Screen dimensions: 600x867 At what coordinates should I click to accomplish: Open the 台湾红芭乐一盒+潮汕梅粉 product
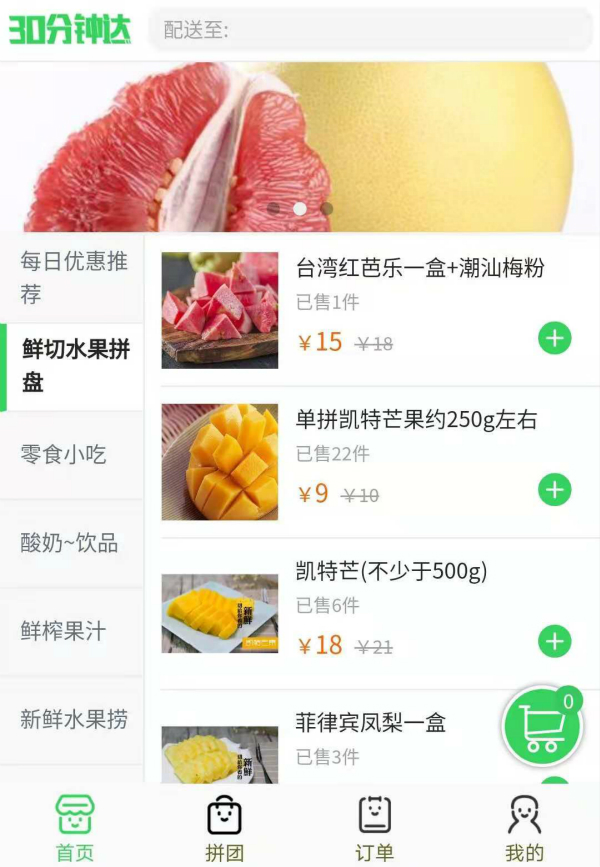[x=420, y=268]
